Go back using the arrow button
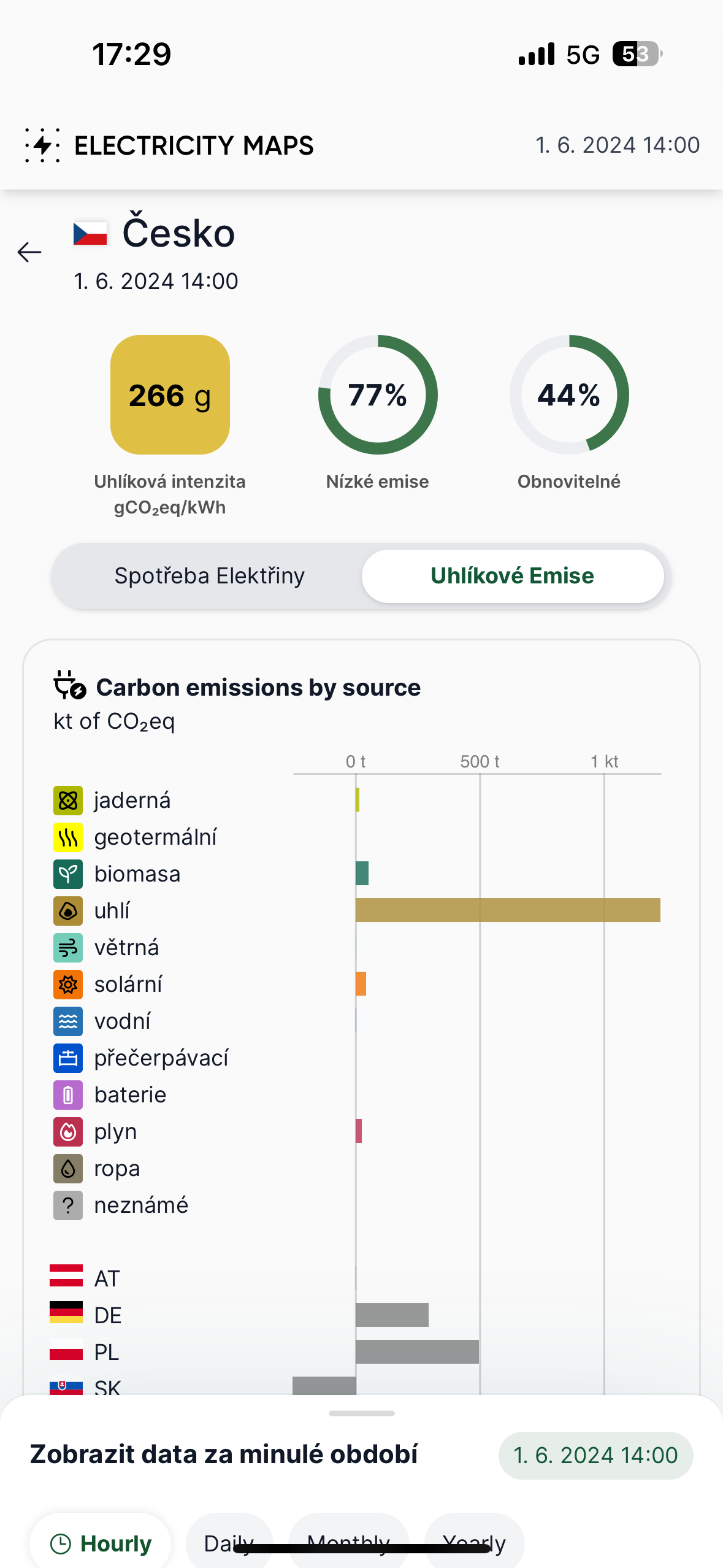 [29, 252]
